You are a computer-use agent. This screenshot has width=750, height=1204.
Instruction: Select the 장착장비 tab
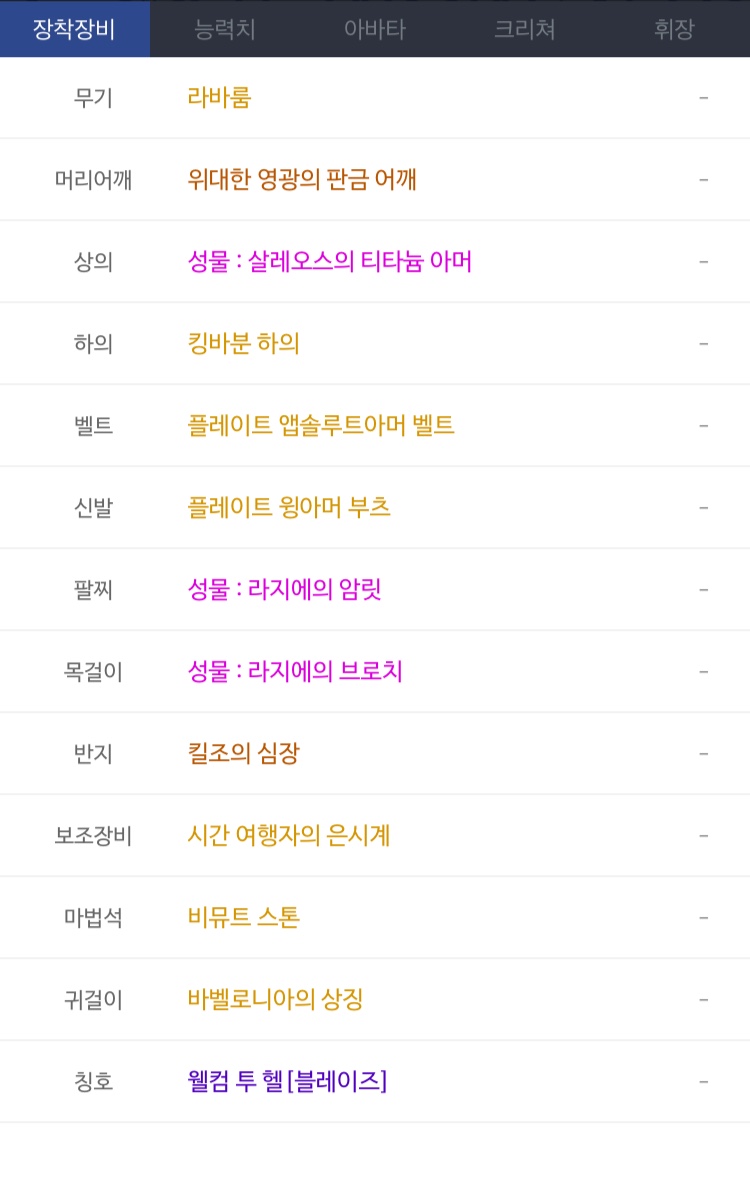pos(75,29)
